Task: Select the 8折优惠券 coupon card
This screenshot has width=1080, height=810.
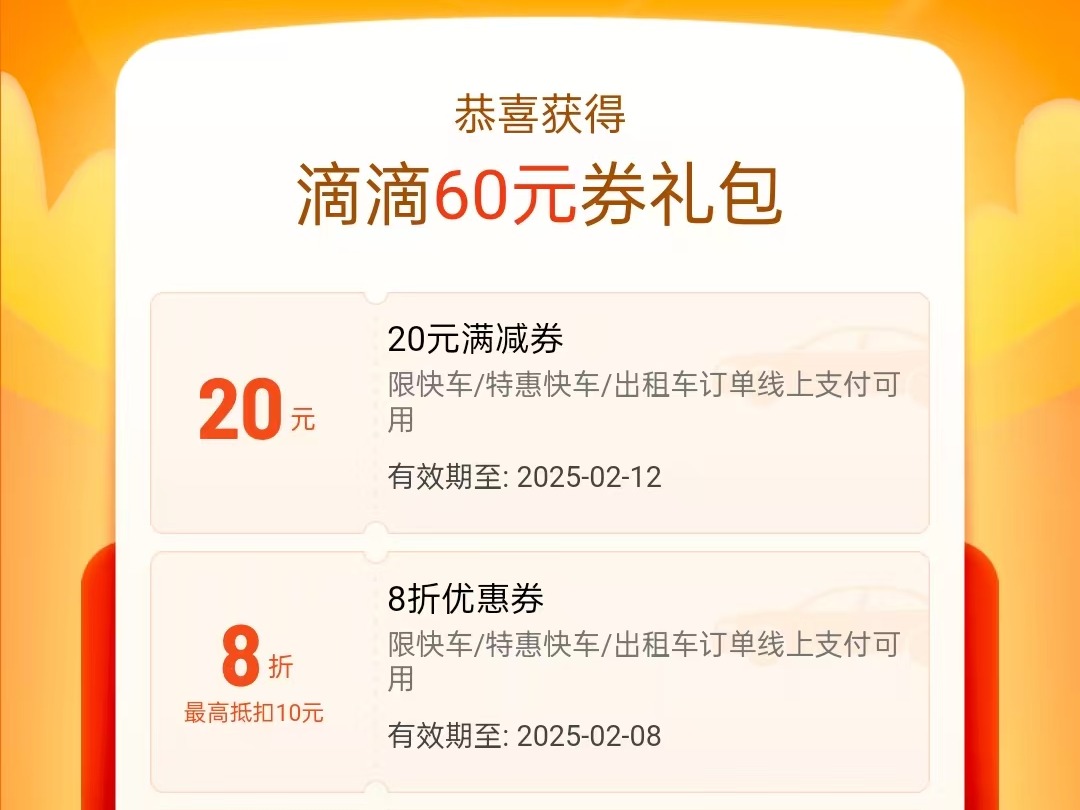Action: coord(540,672)
